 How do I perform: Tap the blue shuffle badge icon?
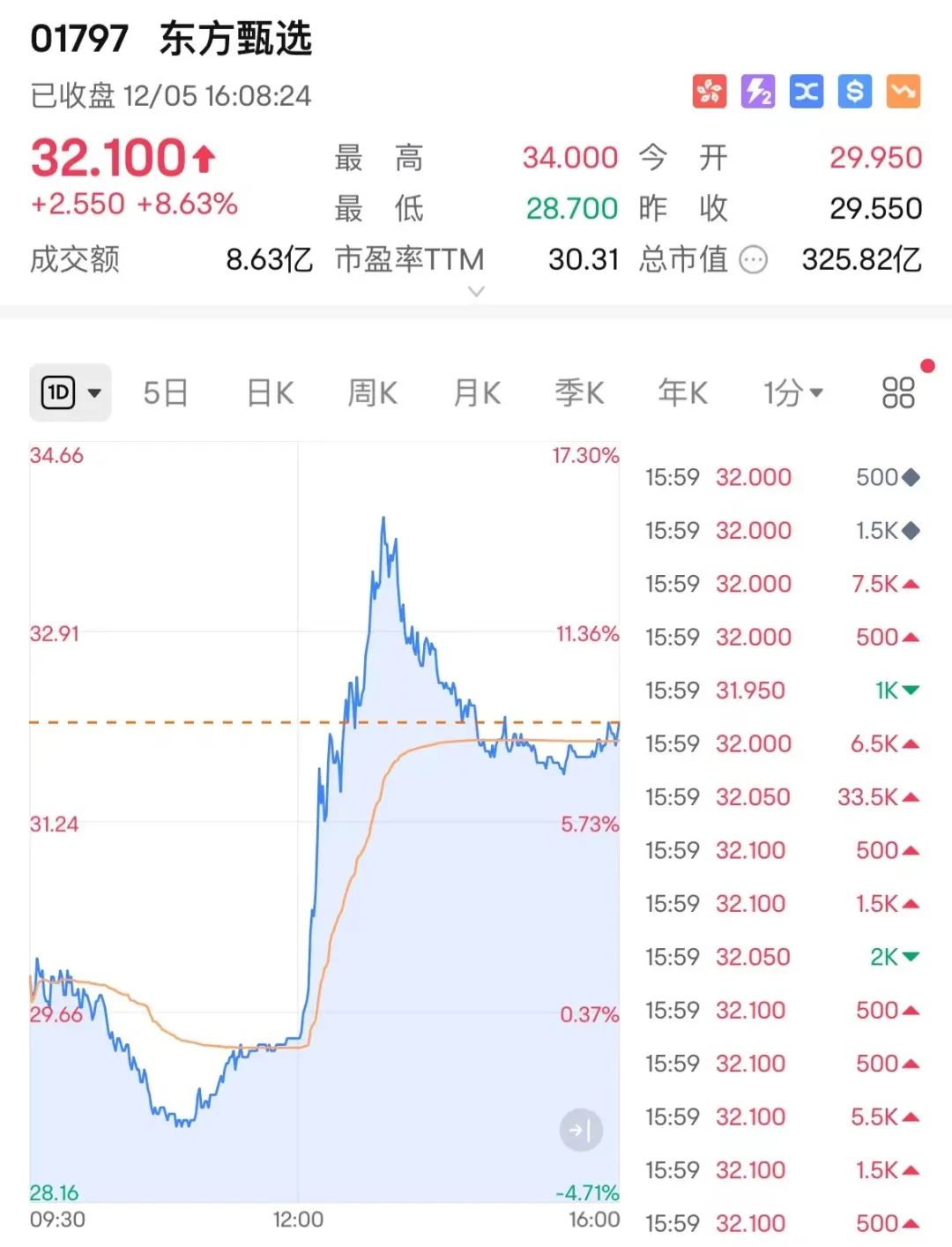click(806, 91)
